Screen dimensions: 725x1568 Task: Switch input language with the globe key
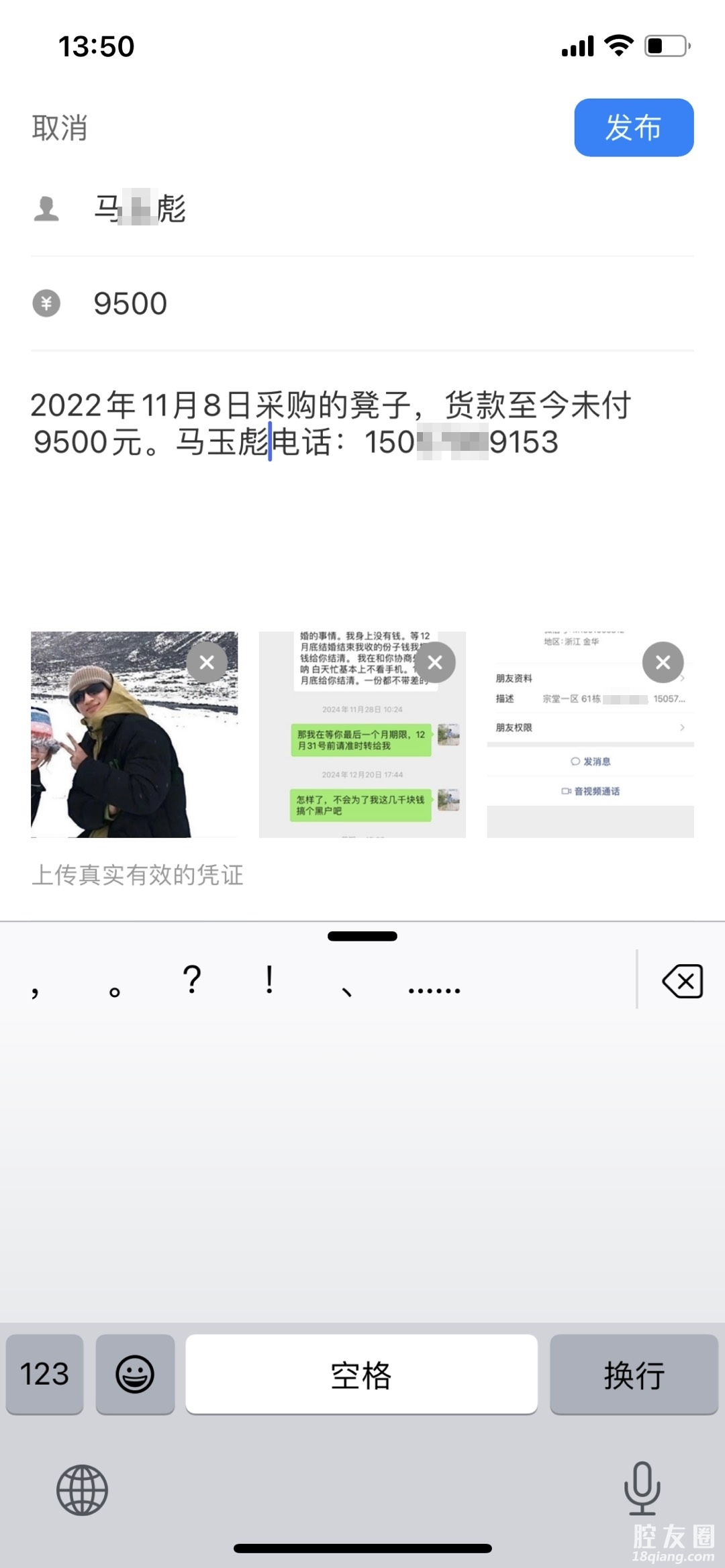coord(82,1489)
